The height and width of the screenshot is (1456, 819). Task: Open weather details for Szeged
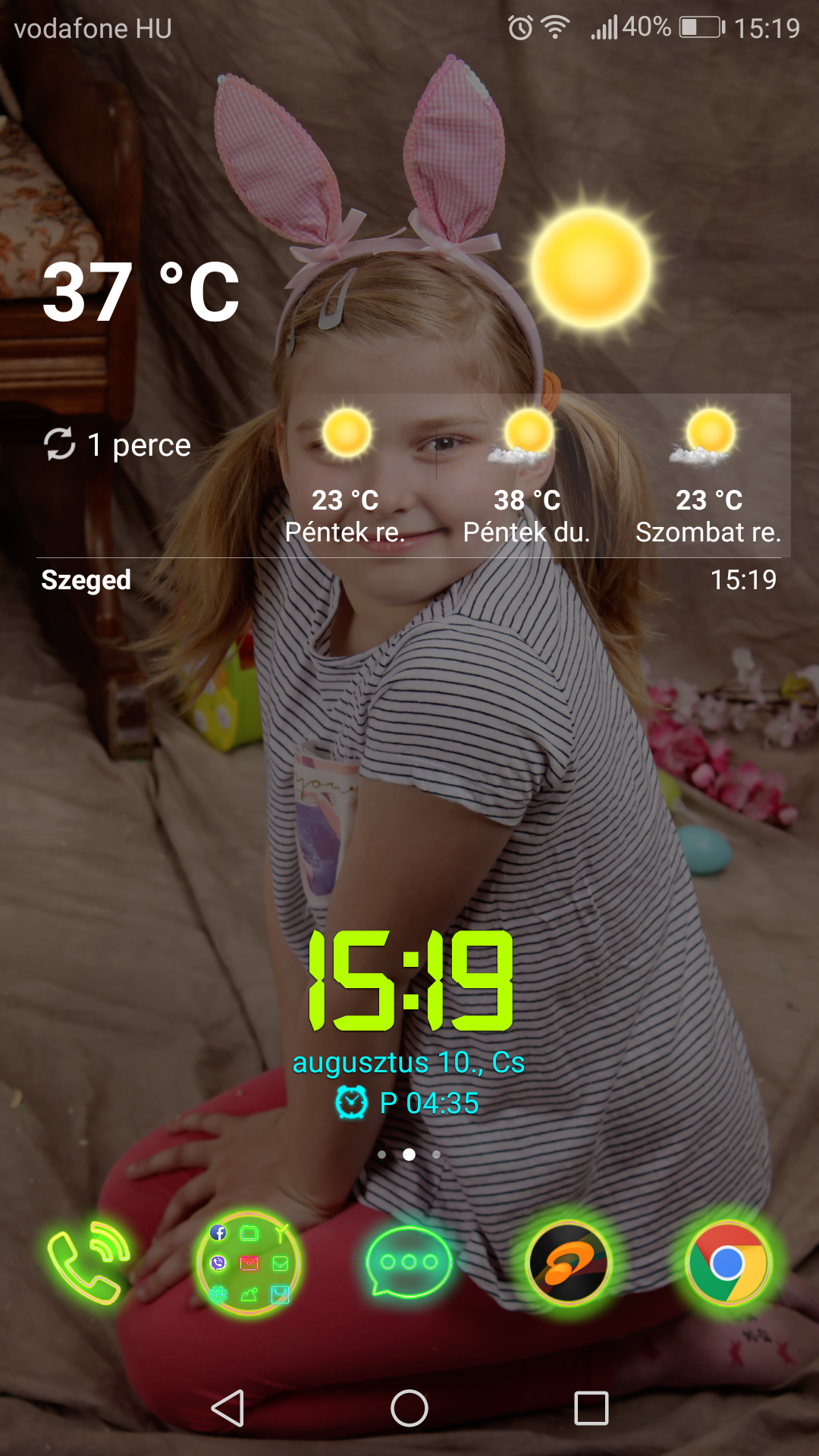(86, 580)
